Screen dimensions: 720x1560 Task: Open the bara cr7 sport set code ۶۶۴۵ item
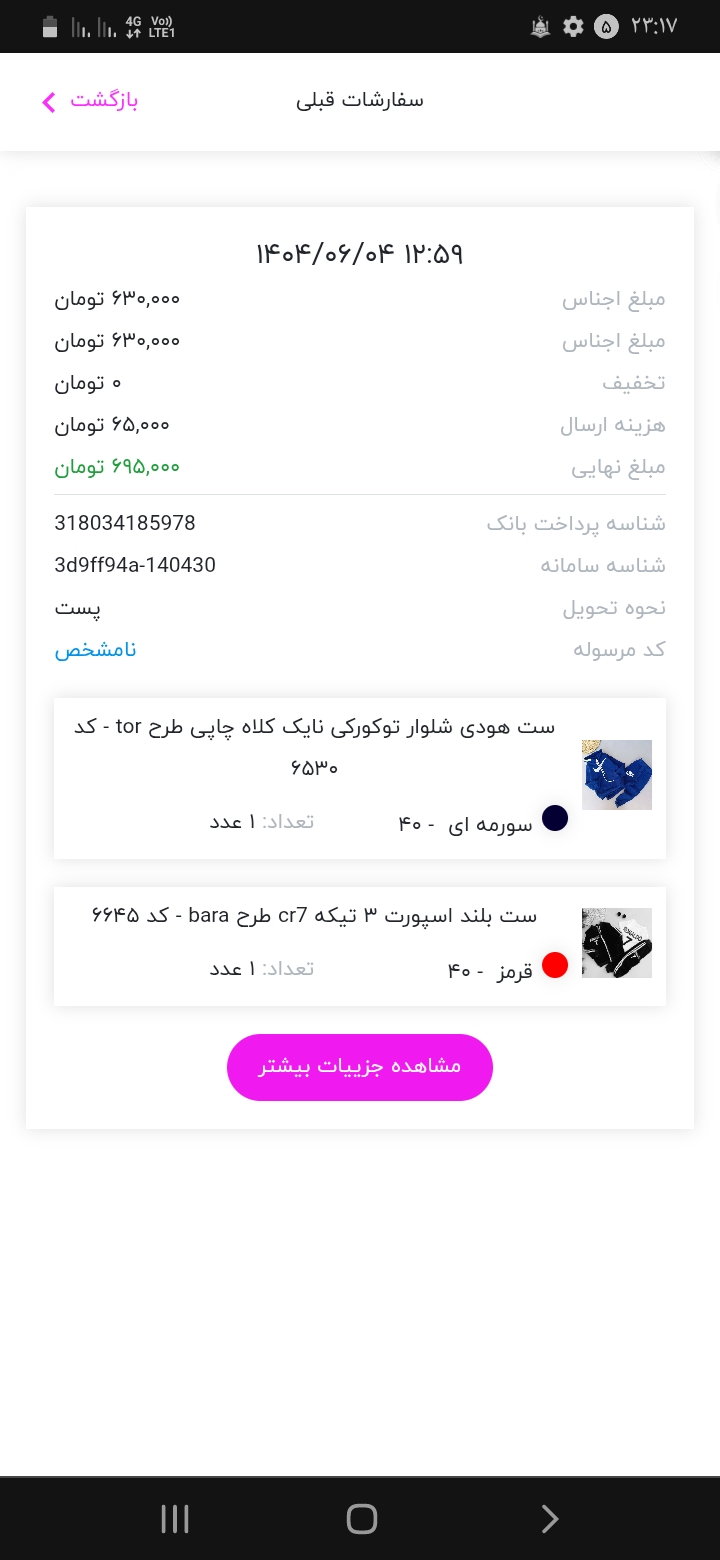pos(360,946)
